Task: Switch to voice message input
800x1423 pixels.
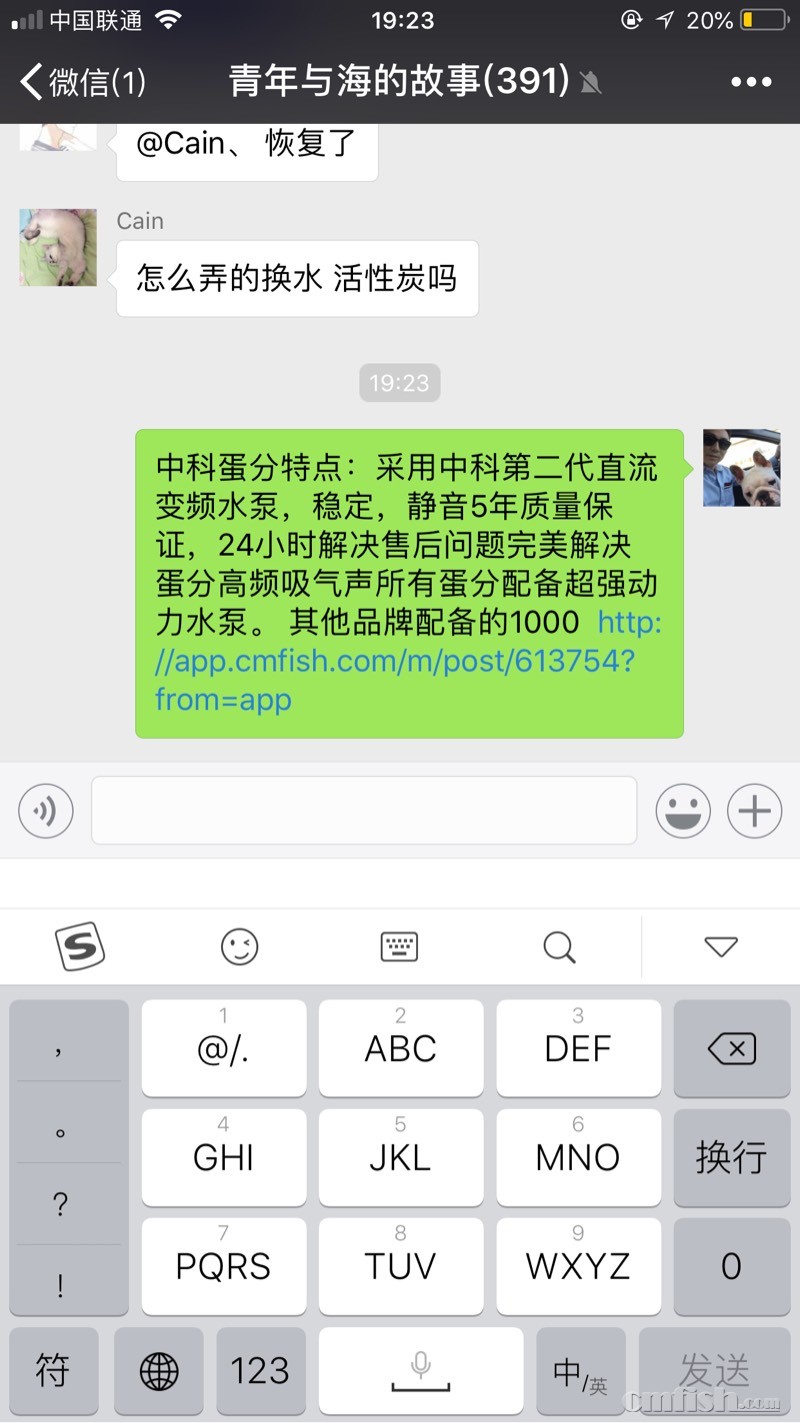Action: click(x=46, y=810)
